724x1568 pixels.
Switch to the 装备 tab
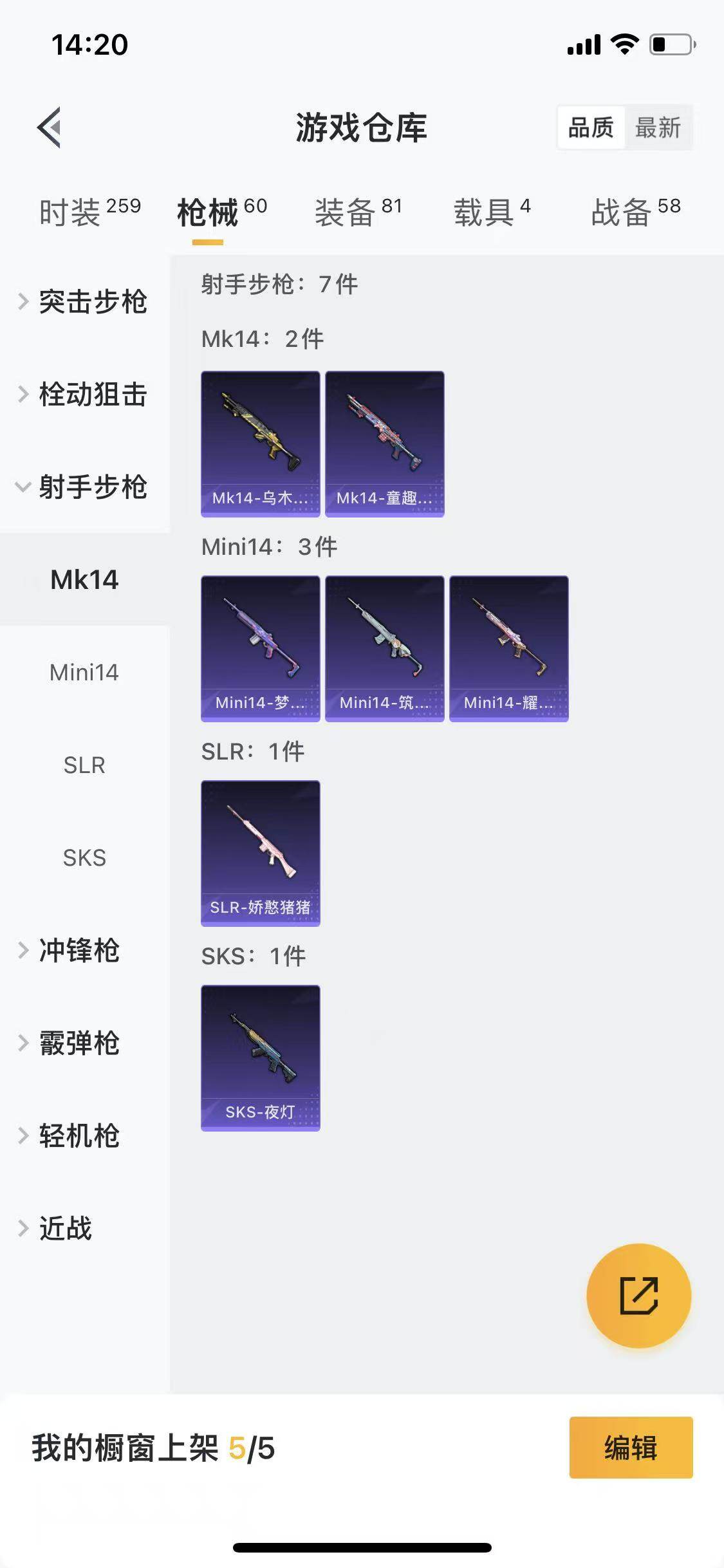358,212
